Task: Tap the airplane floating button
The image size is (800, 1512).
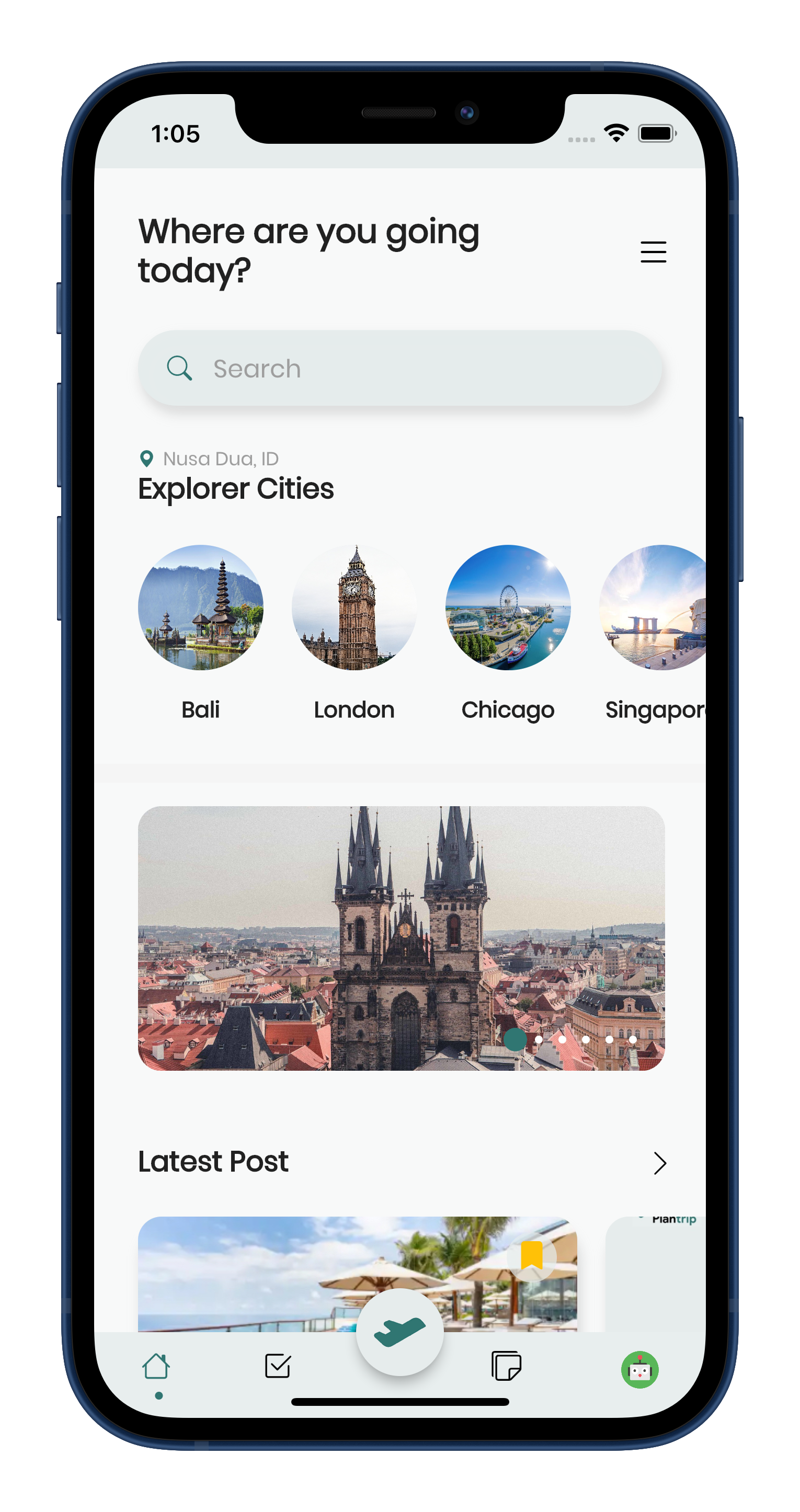Action: click(x=399, y=1332)
